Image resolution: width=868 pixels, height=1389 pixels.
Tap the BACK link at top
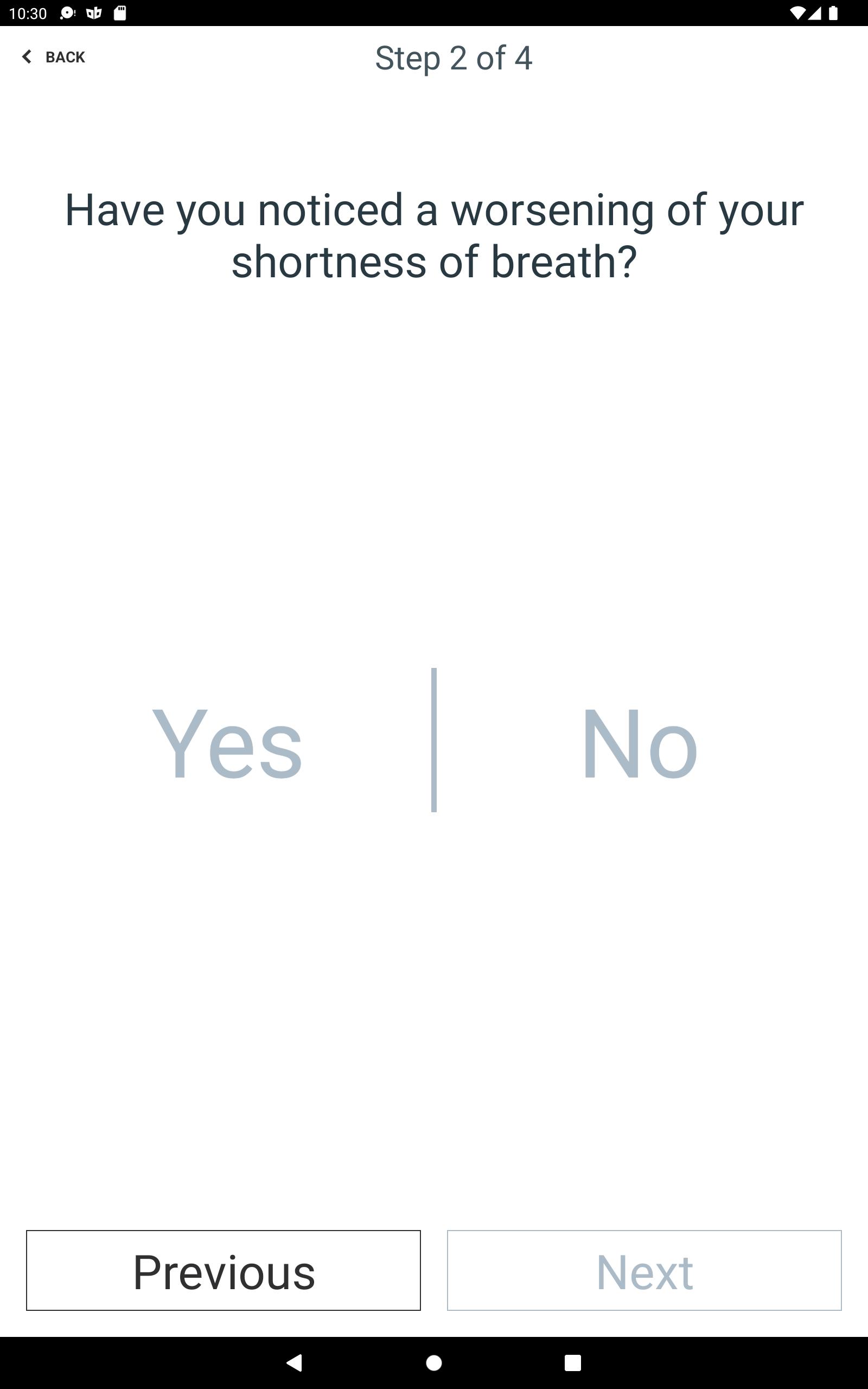point(53,57)
